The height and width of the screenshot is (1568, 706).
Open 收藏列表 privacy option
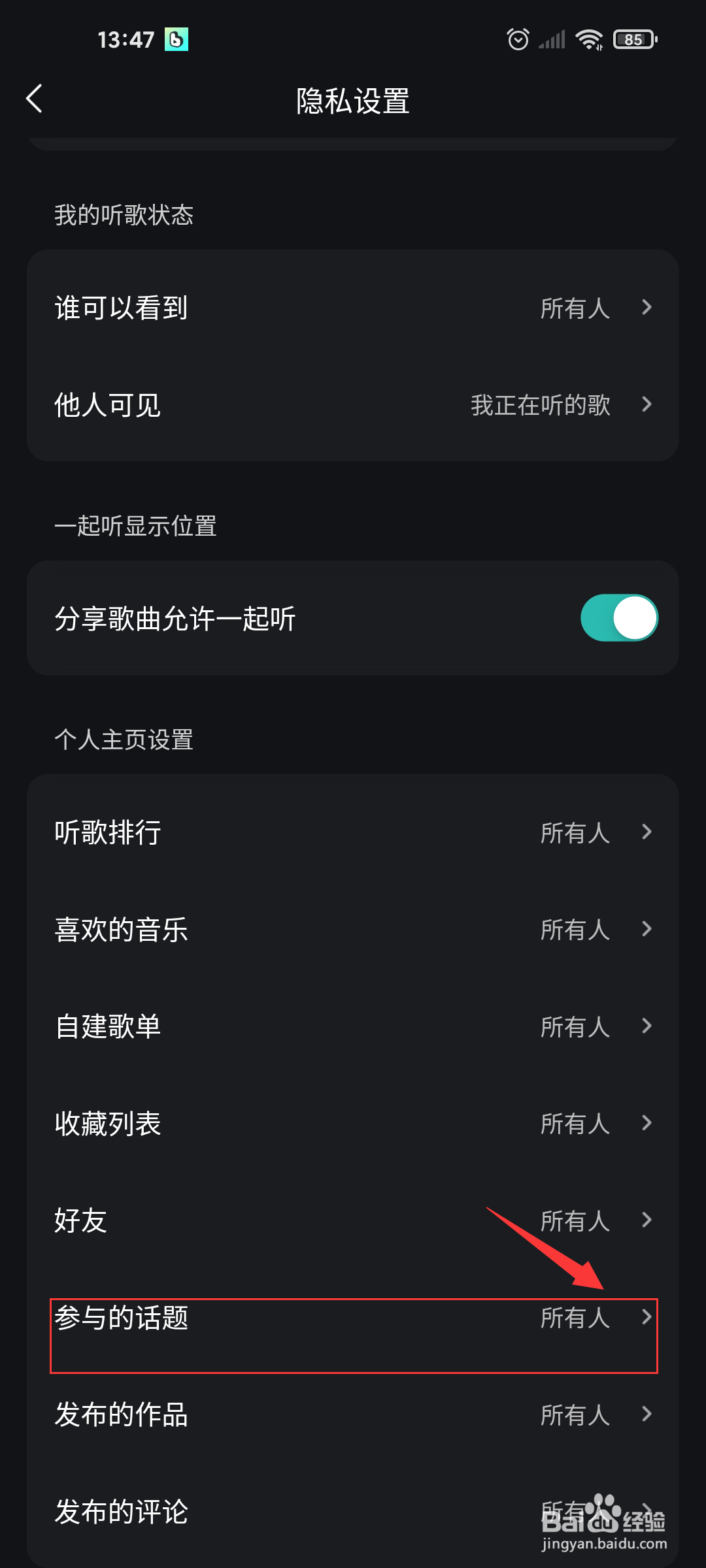coord(353,1123)
